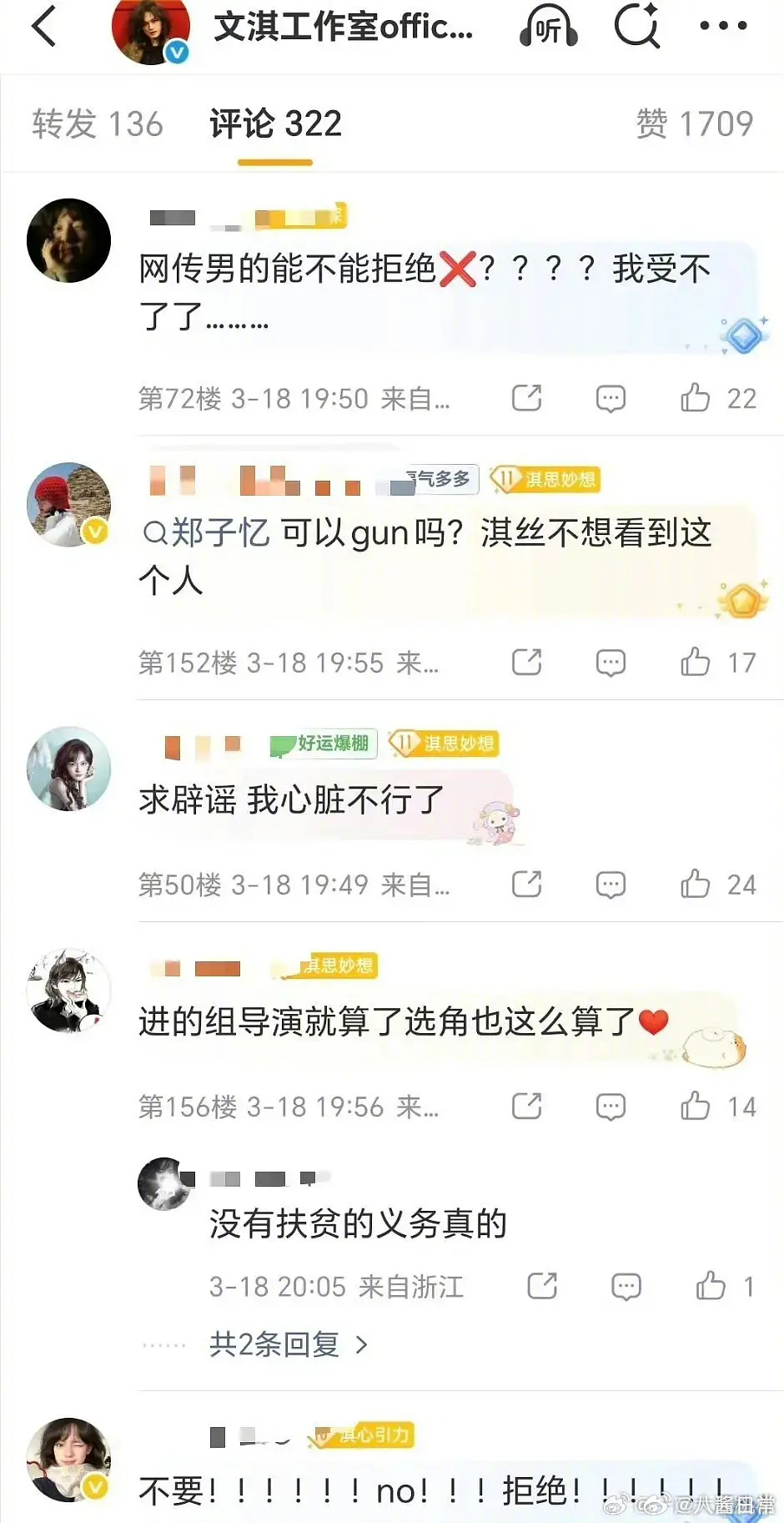Tap the back arrow at top left
Screen dimensions: 784x1523
click(x=44, y=28)
